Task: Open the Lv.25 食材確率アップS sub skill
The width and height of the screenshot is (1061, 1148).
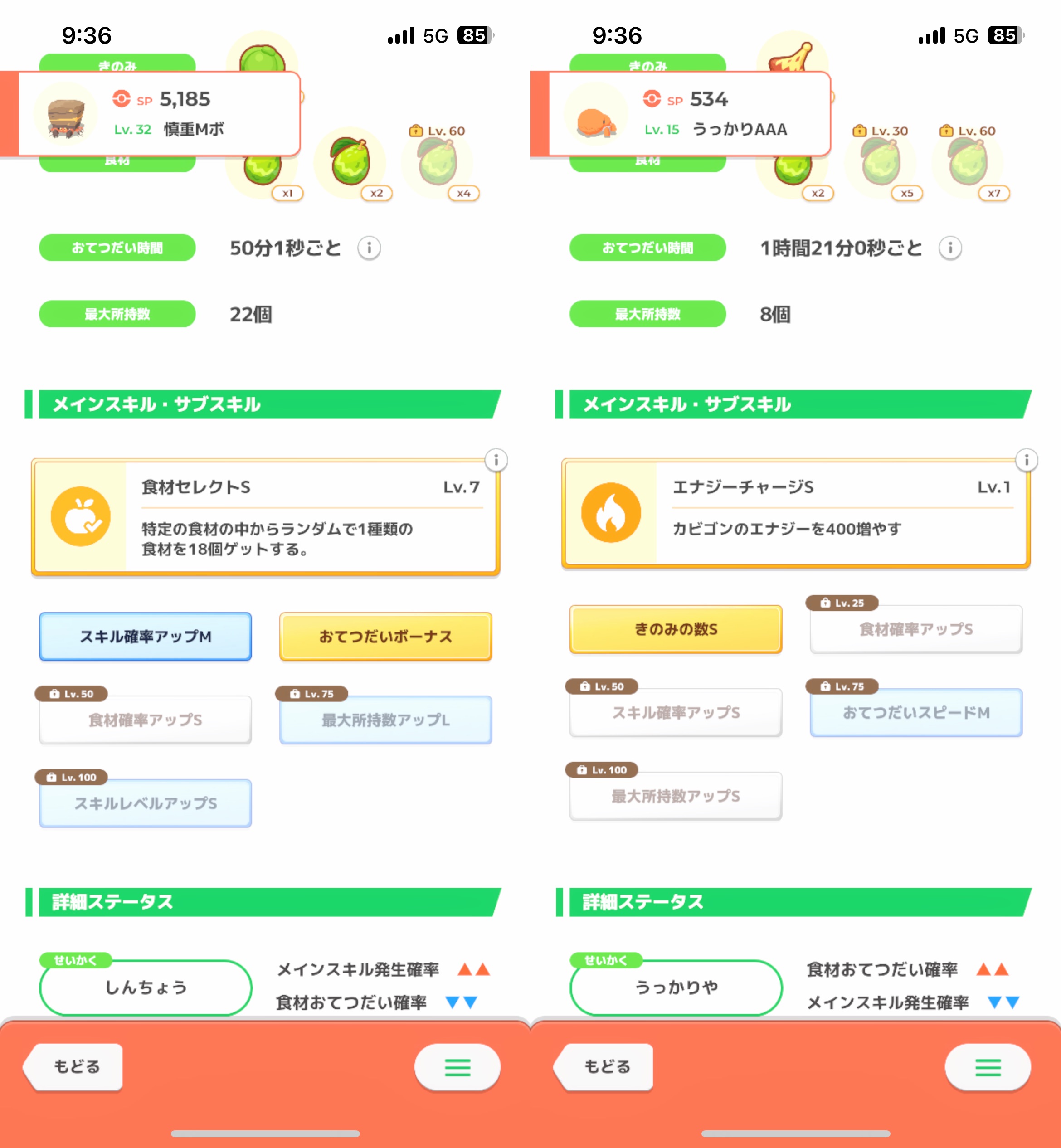Action: pos(916,629)
